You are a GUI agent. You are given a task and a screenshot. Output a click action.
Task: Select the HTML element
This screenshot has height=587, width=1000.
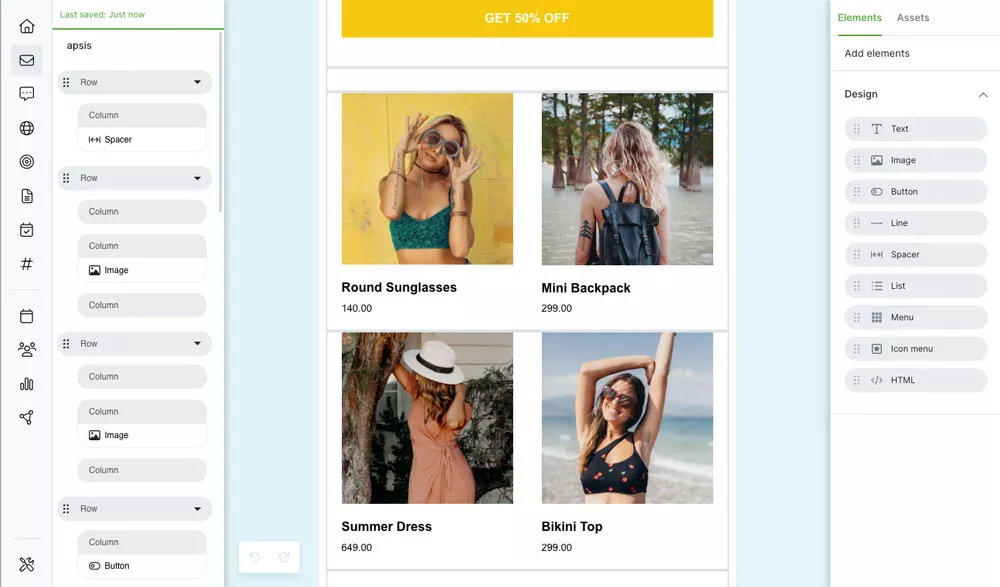[x=915, y=380]
